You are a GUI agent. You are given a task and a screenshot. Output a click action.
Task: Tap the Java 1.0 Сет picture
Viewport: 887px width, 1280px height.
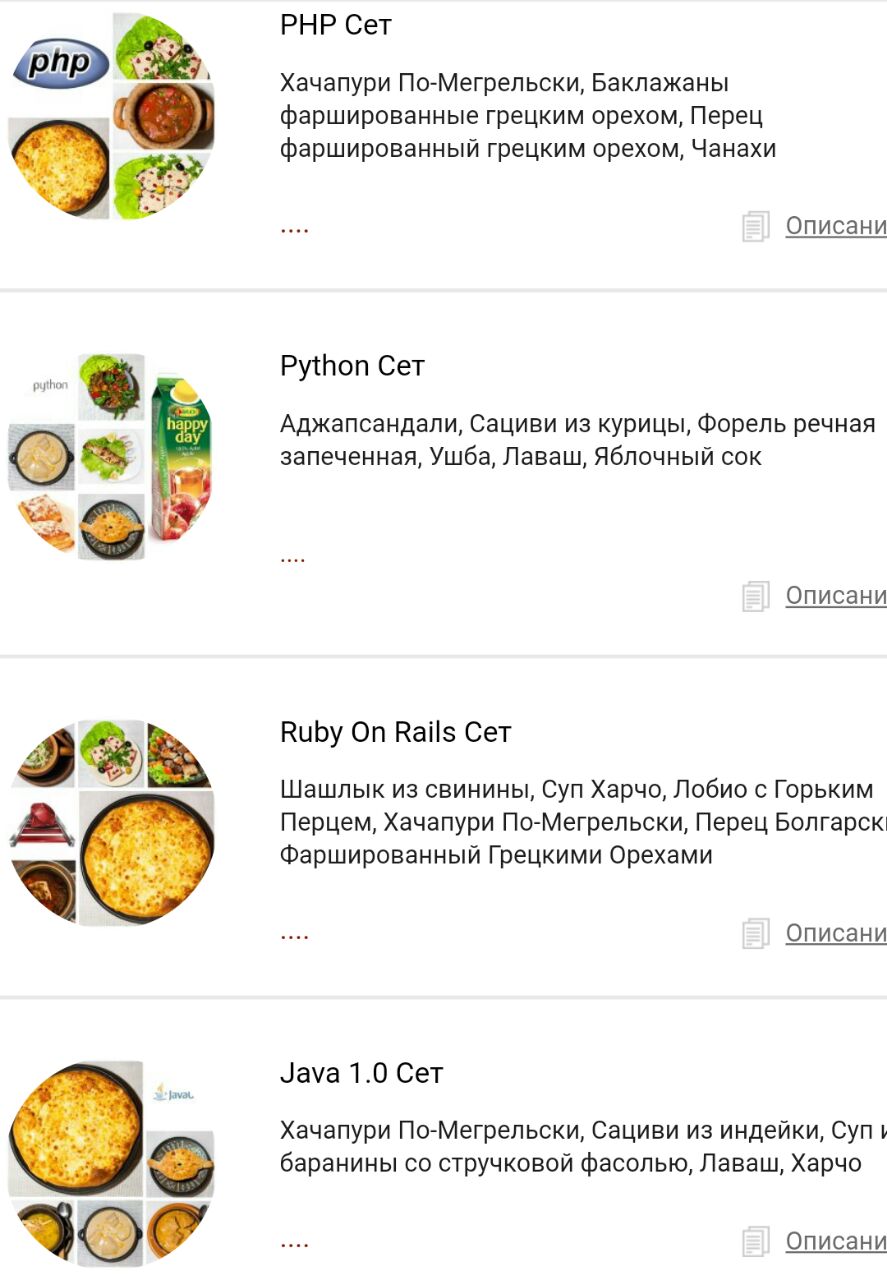pyautogui.click(x=112, y=1162)
